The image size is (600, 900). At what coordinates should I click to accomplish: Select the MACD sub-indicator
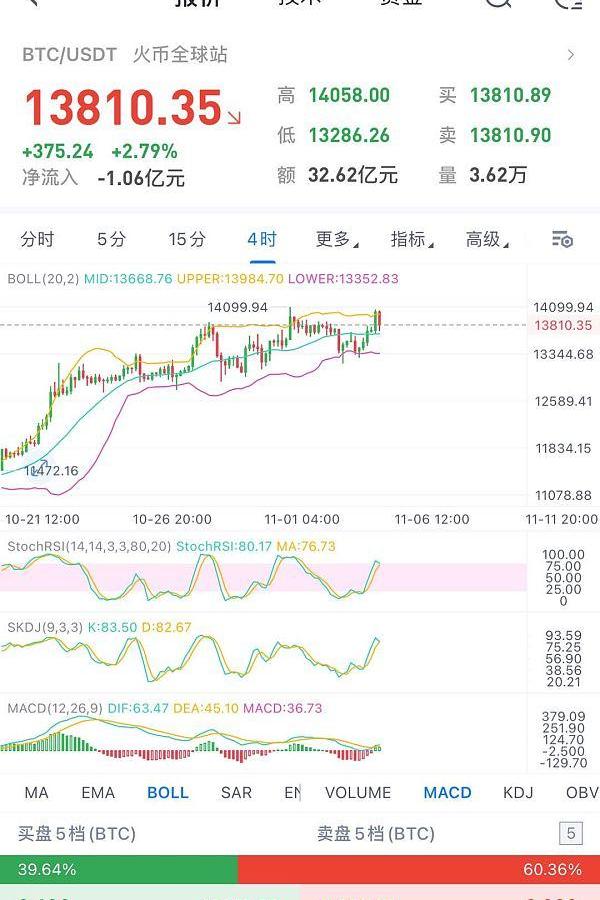pyautogui.click(x=447, y=792)
